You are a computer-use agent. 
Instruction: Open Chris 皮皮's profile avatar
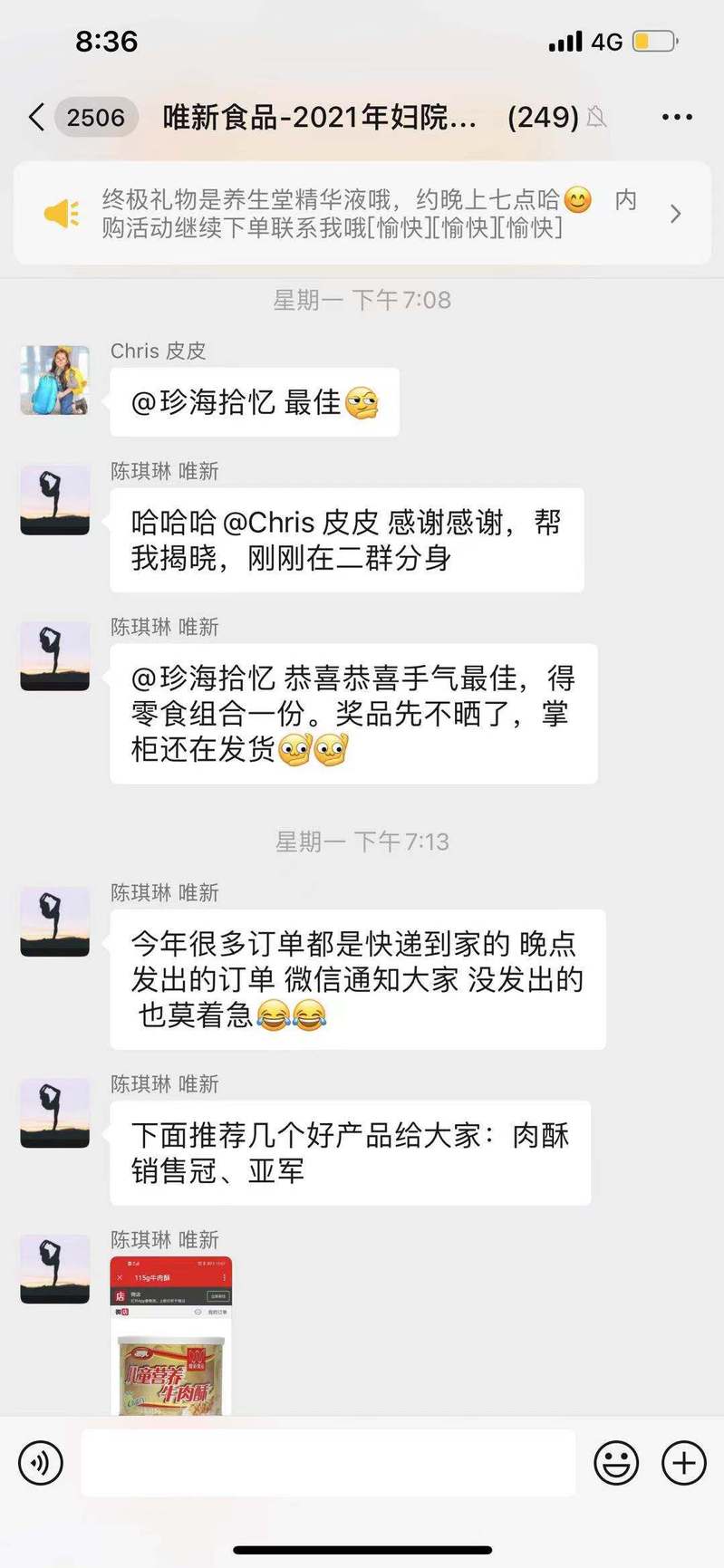[x=54, y=380]
